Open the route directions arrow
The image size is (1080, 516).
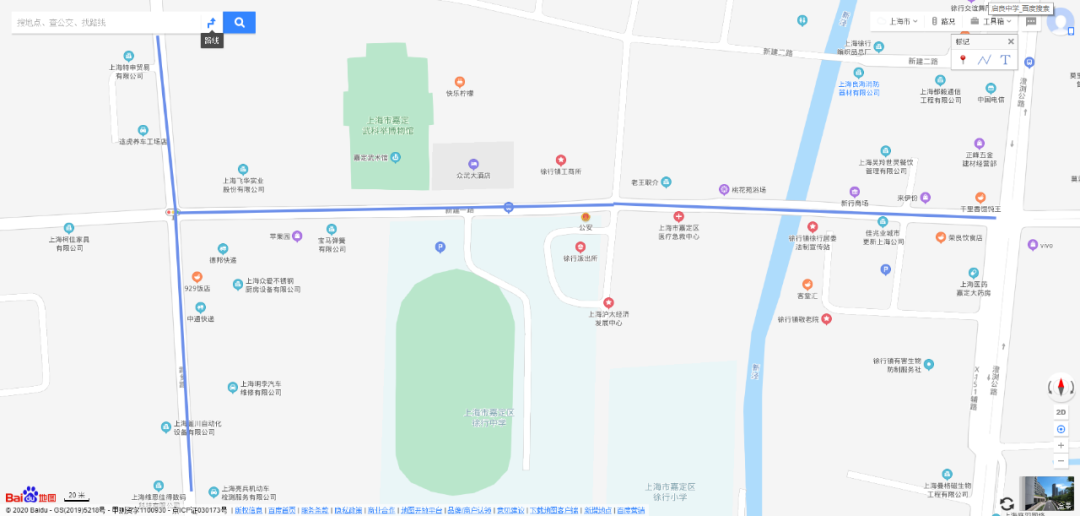click(211, 22)
